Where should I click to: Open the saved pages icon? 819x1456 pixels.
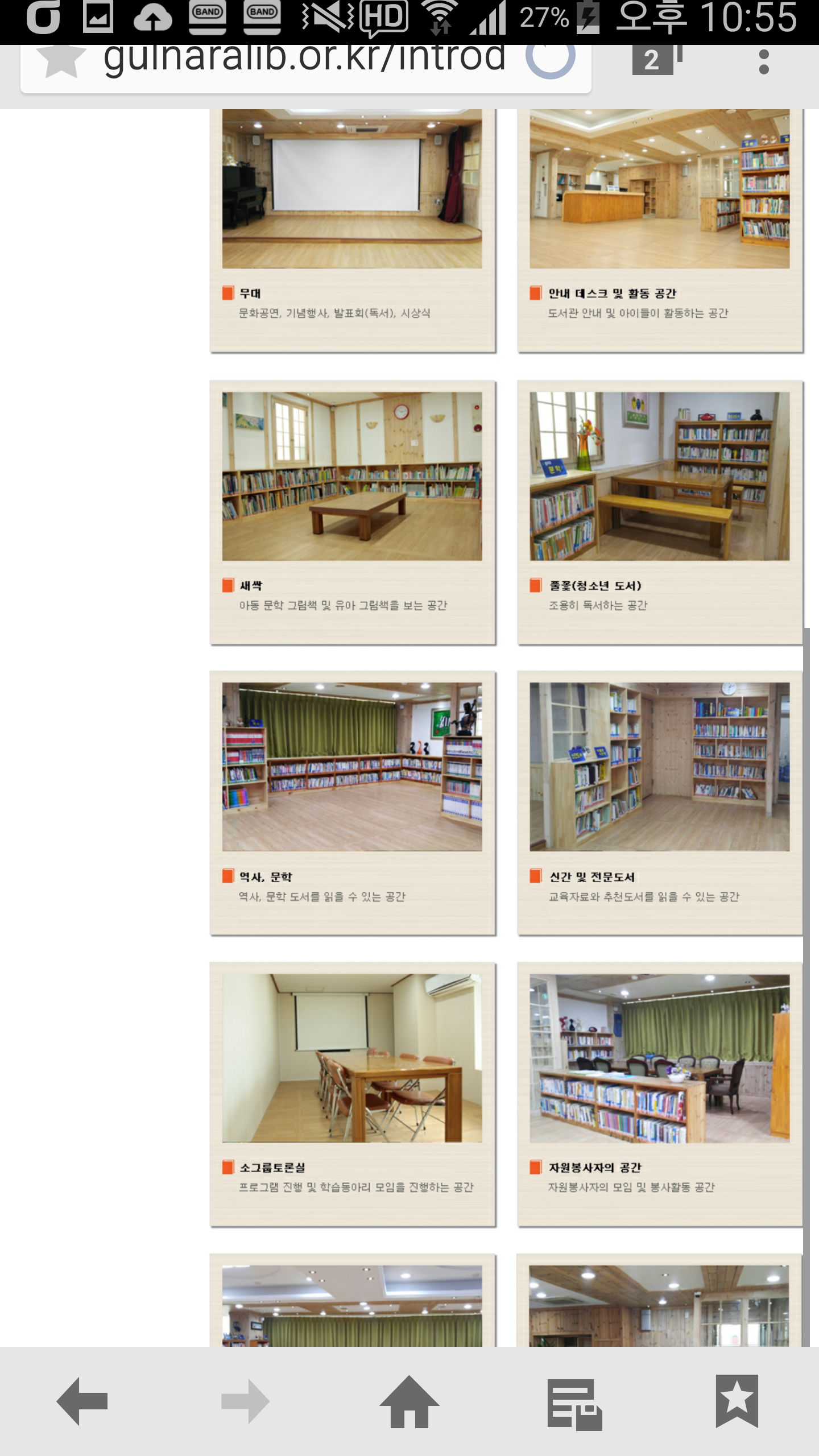[x=574, y=1403]
